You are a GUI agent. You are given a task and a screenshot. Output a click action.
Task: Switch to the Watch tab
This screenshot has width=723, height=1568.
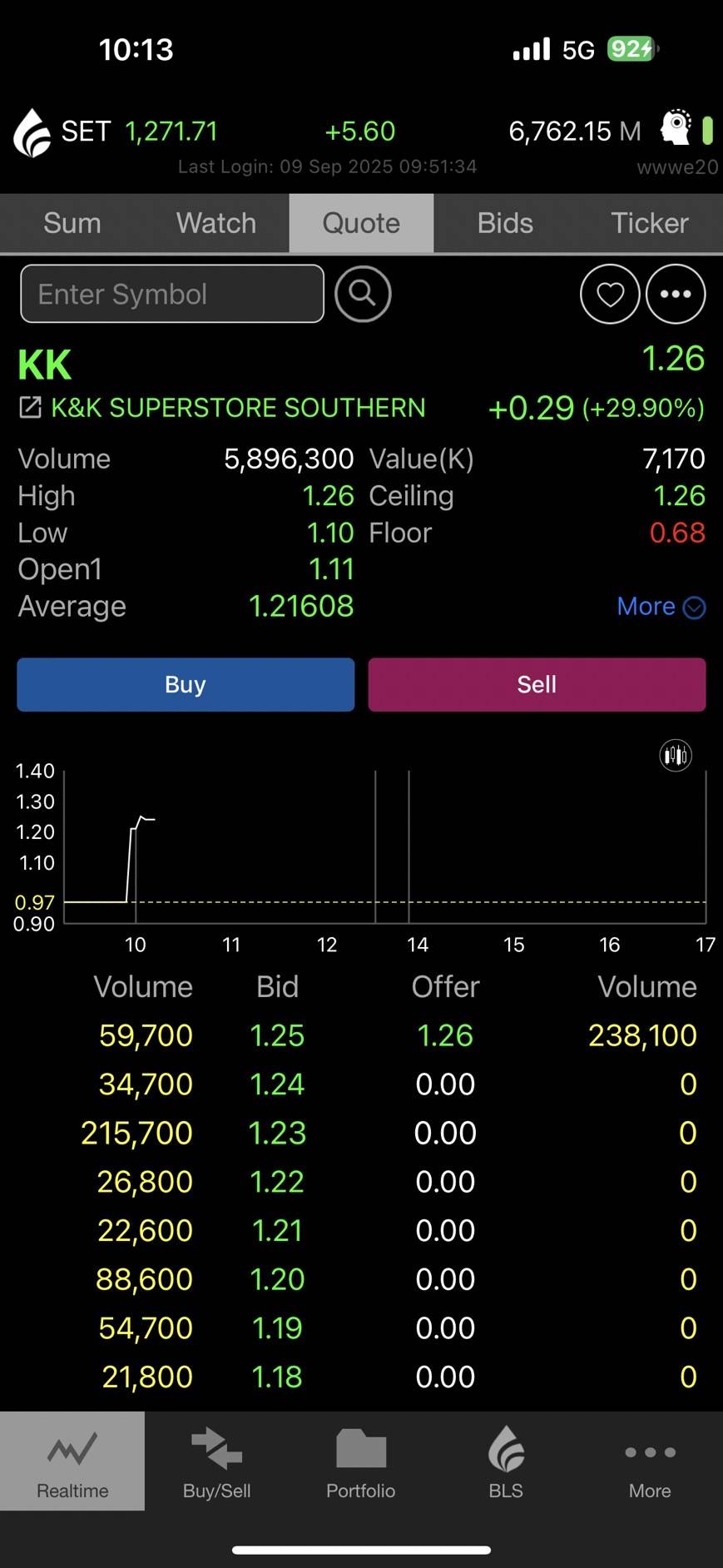tap(216, 223)
